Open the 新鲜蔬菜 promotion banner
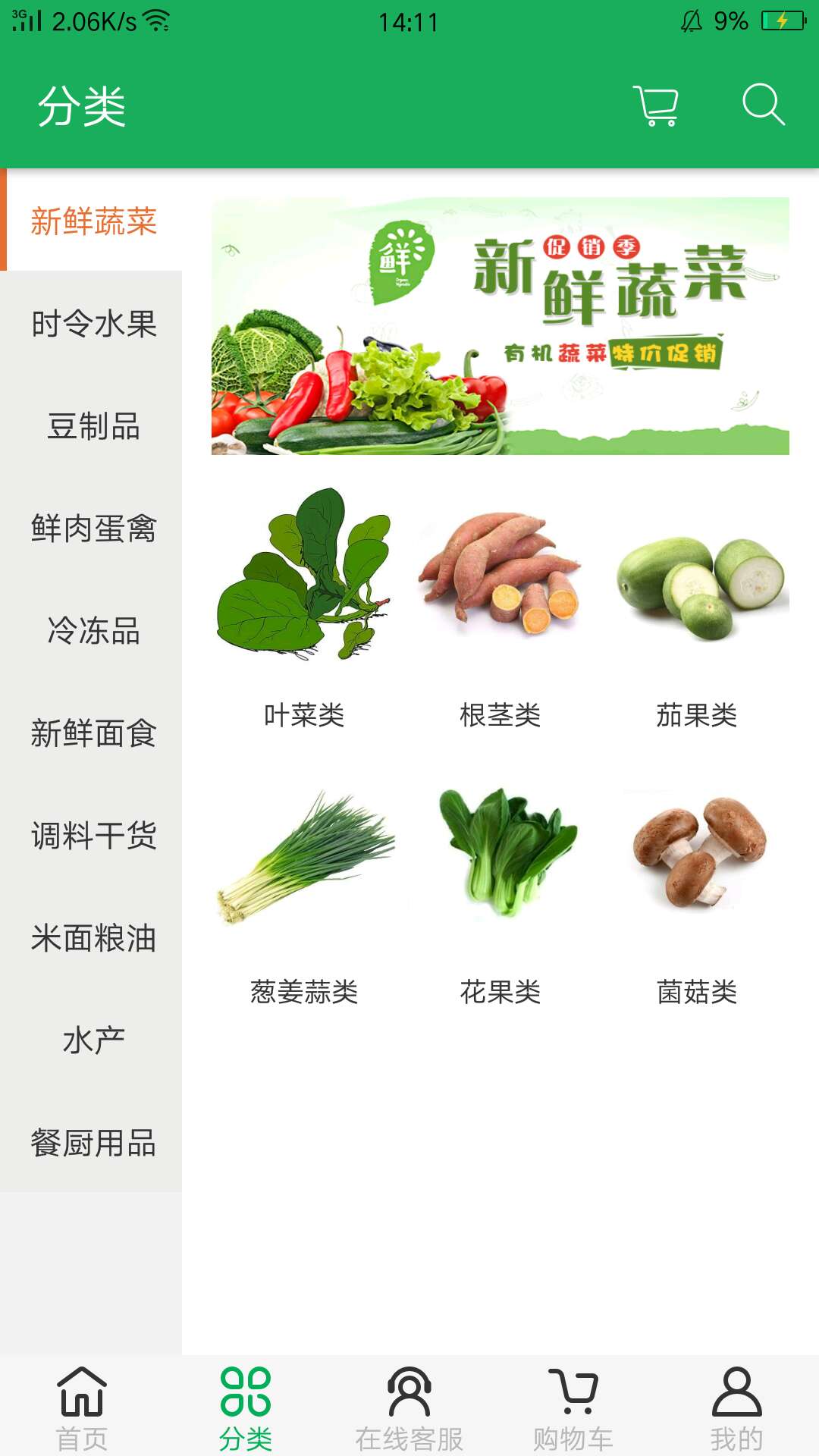This screenshot has height=1456, width=819. 500,326
